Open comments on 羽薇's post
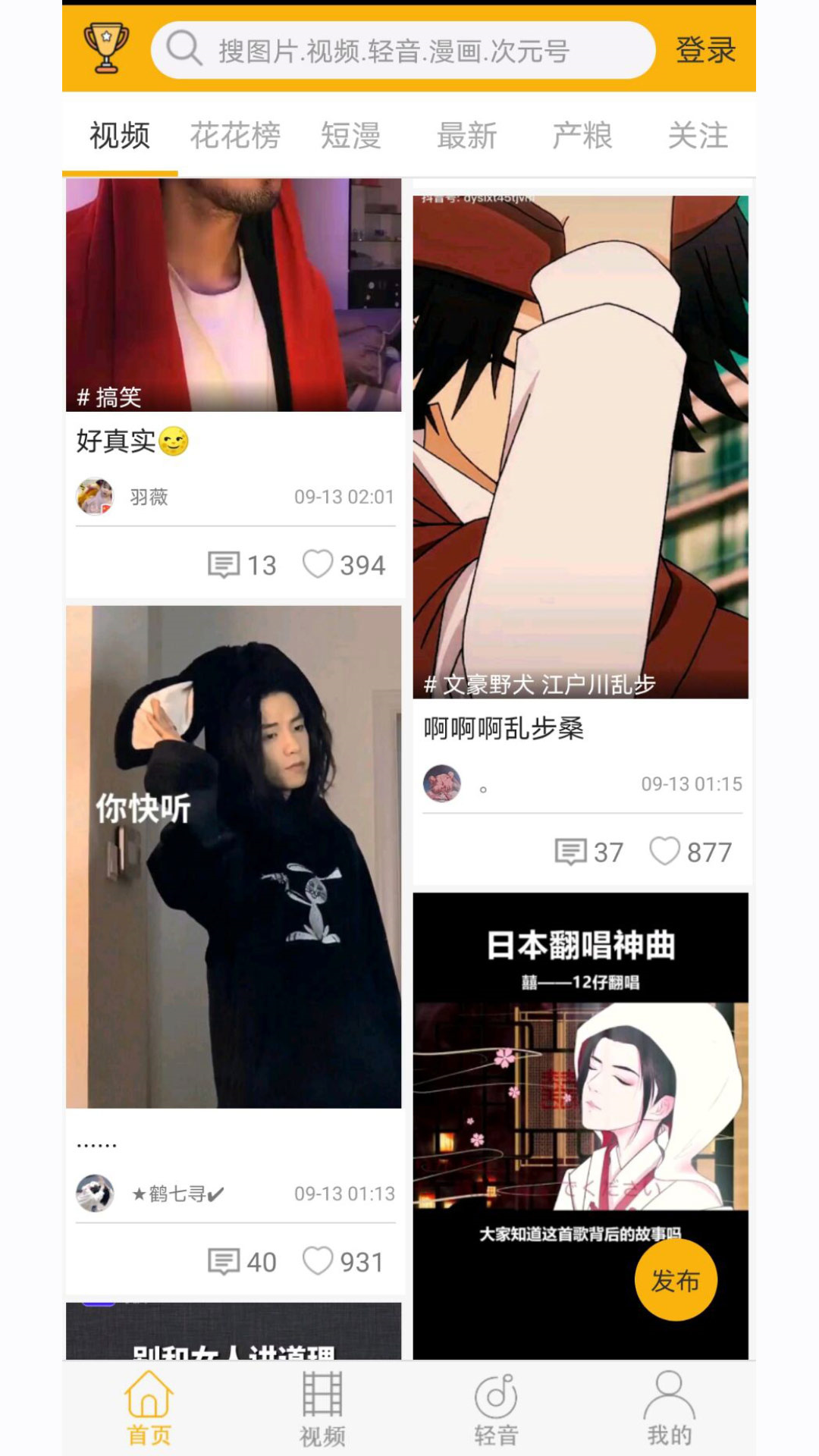 (224, 565)
